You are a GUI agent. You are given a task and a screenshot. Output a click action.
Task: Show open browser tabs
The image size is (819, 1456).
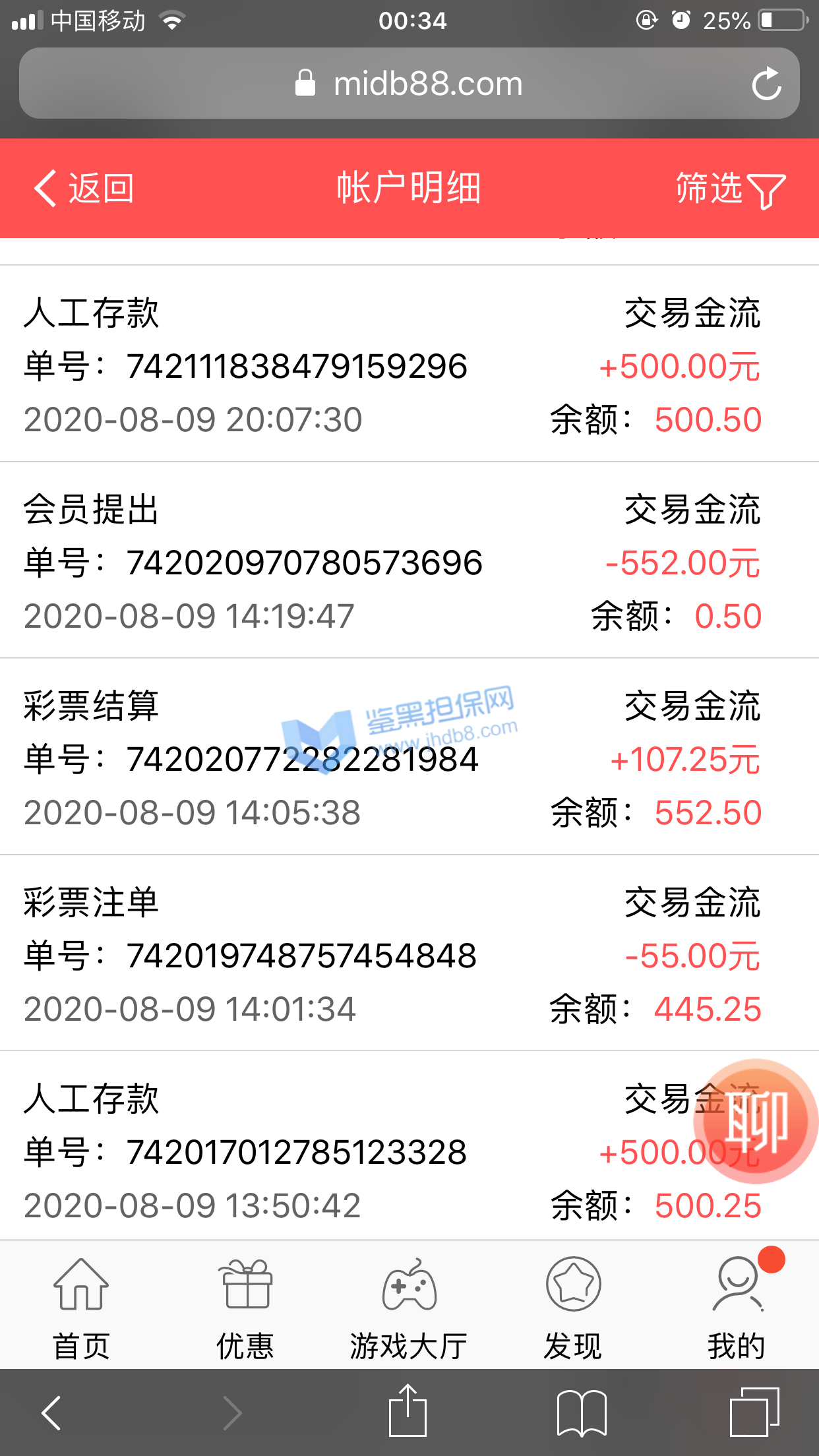(x=754, y=1412)
